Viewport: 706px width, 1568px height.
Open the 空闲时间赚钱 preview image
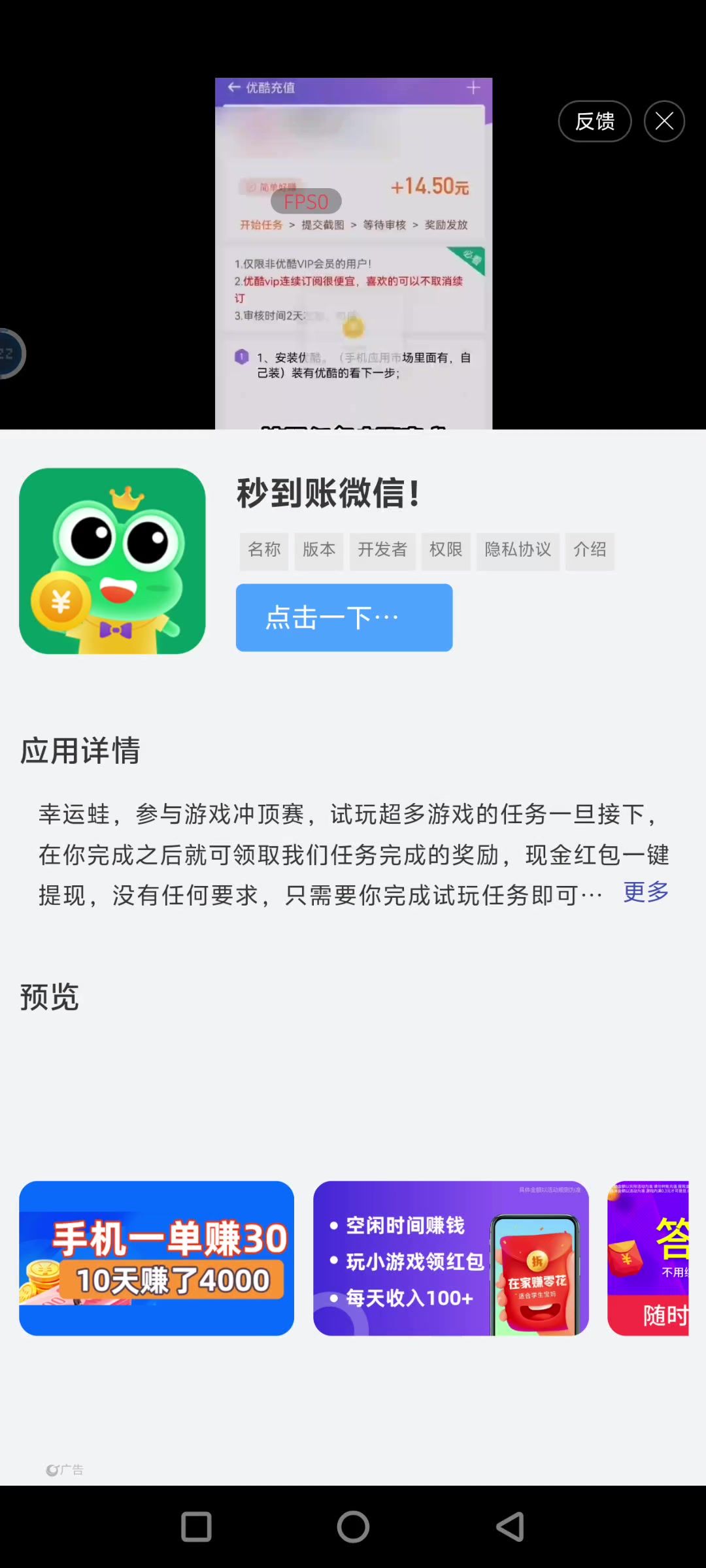451,1258
